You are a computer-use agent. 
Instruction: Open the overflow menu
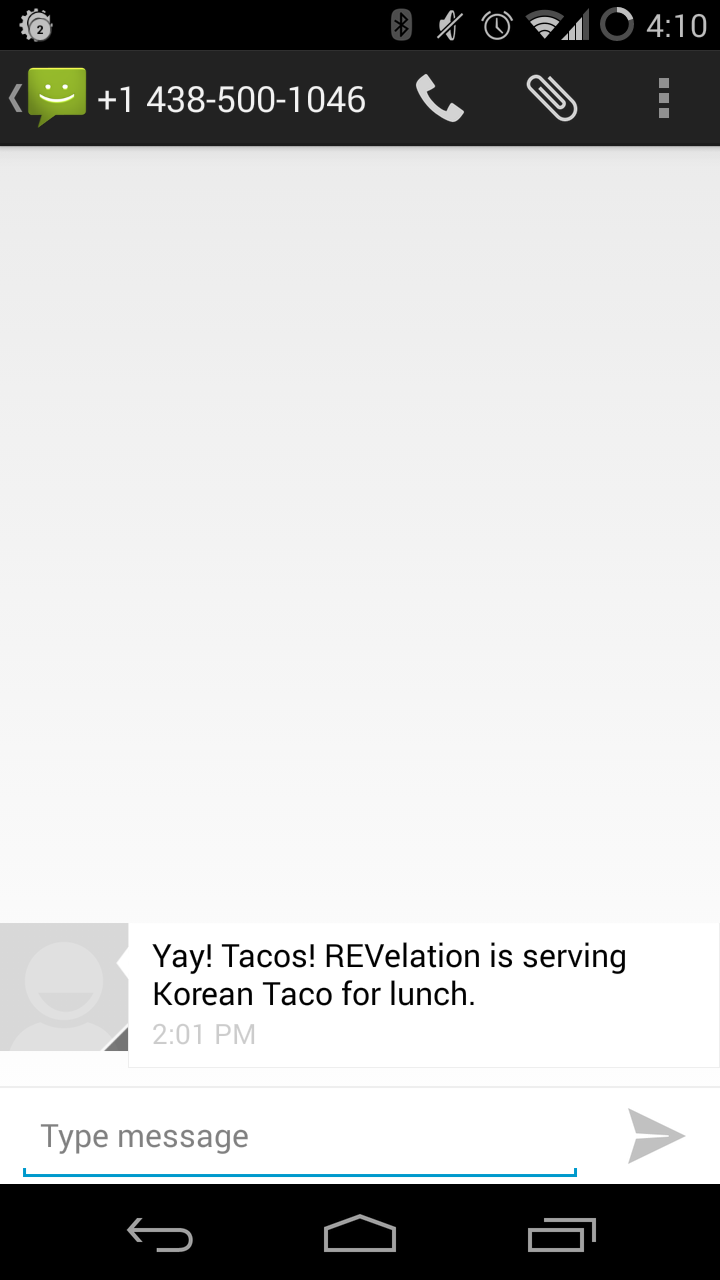663,99
